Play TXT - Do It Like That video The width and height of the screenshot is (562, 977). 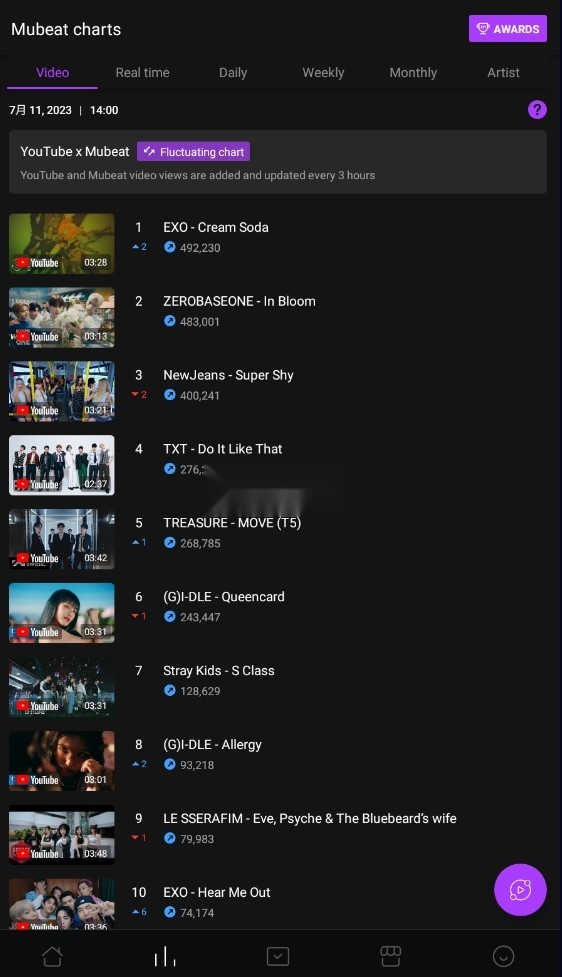tap(62, 465)
